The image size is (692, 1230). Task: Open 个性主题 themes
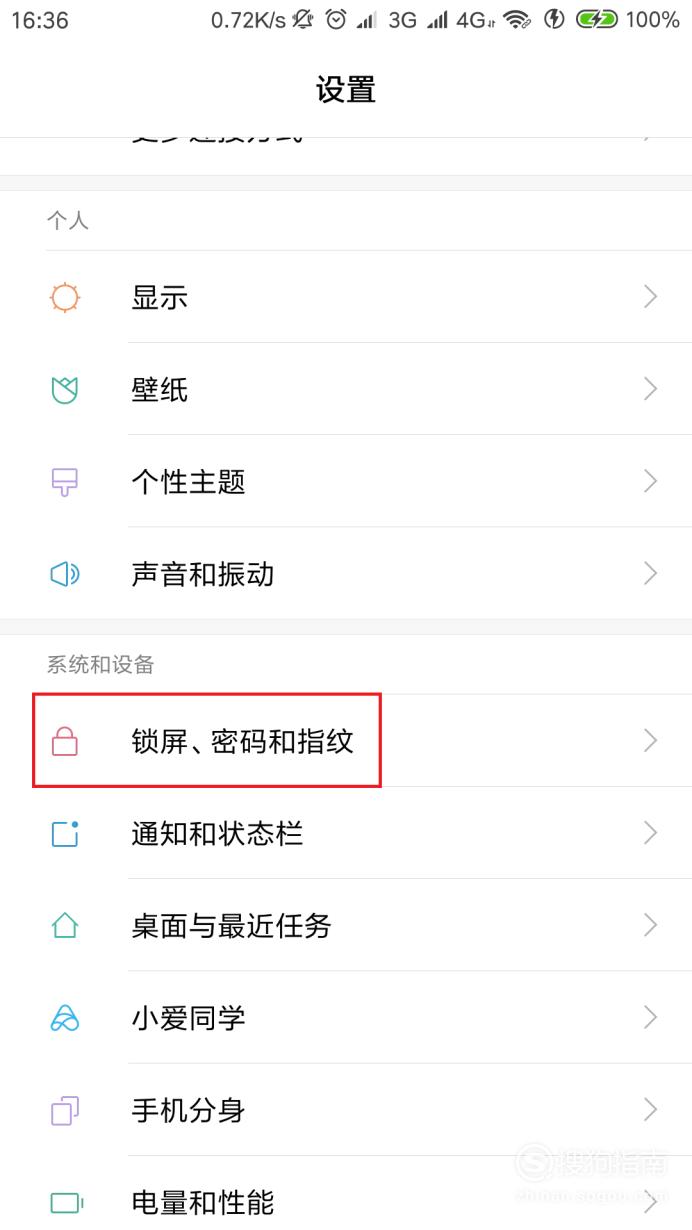click(346, 481)
